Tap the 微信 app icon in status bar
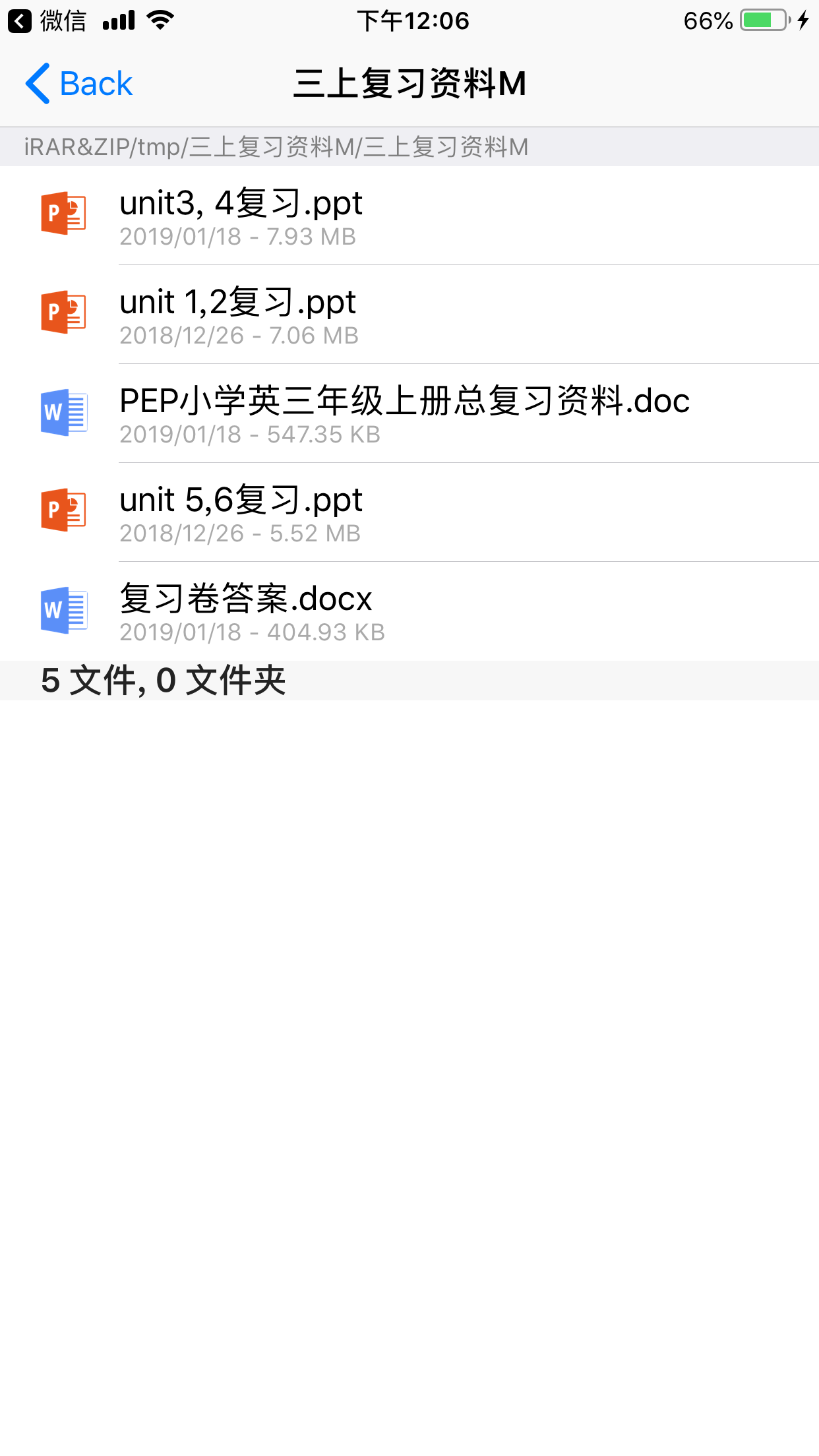Screen dimensions: 819x1456 click(x=64, y=20)
